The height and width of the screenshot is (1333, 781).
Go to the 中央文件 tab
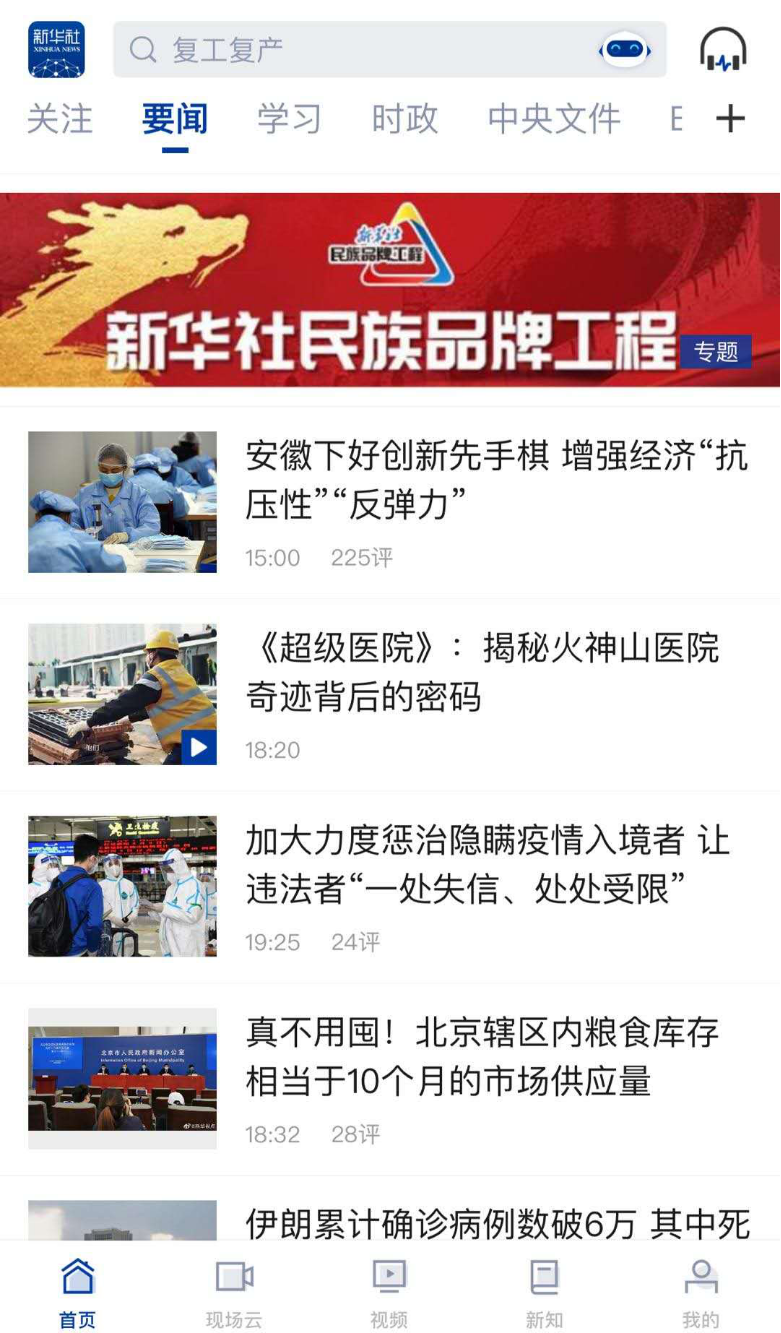[554, 119]
